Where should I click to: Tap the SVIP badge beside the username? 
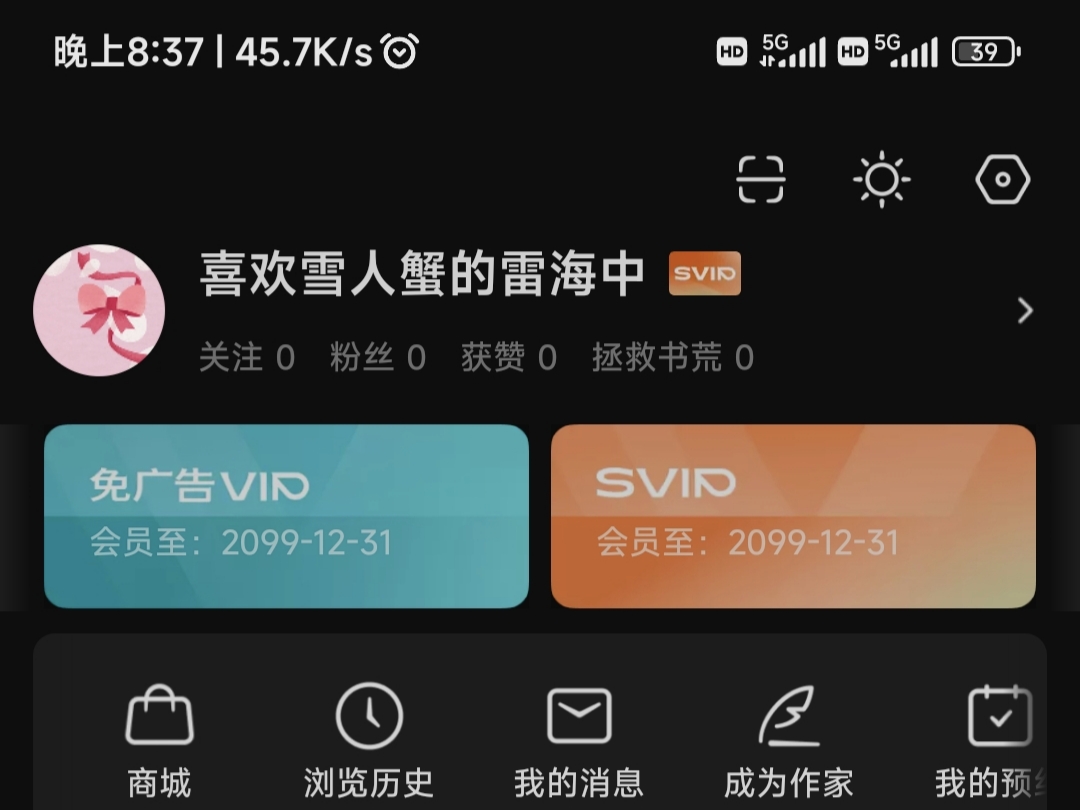[x=705, y=273]
